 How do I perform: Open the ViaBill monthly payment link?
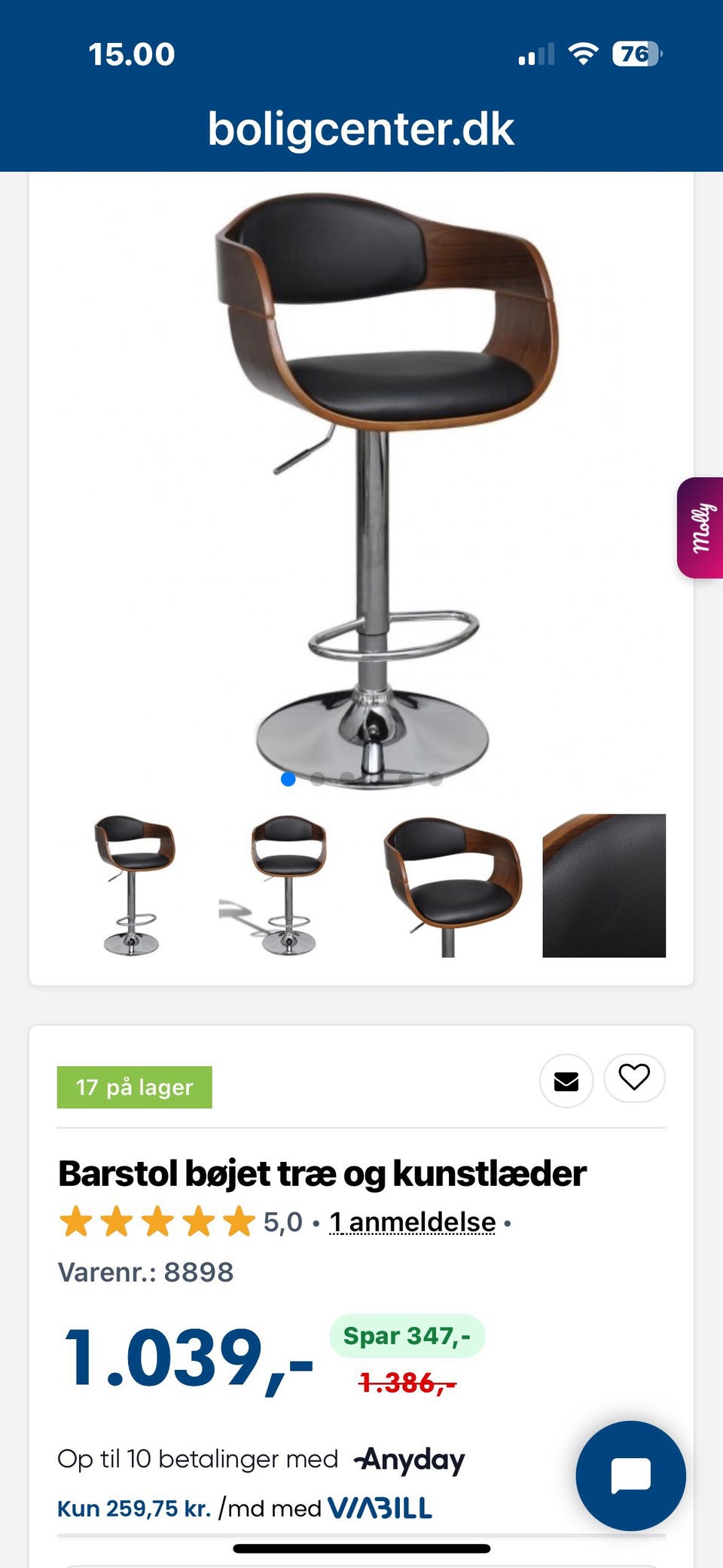(x=245, y=1508)
